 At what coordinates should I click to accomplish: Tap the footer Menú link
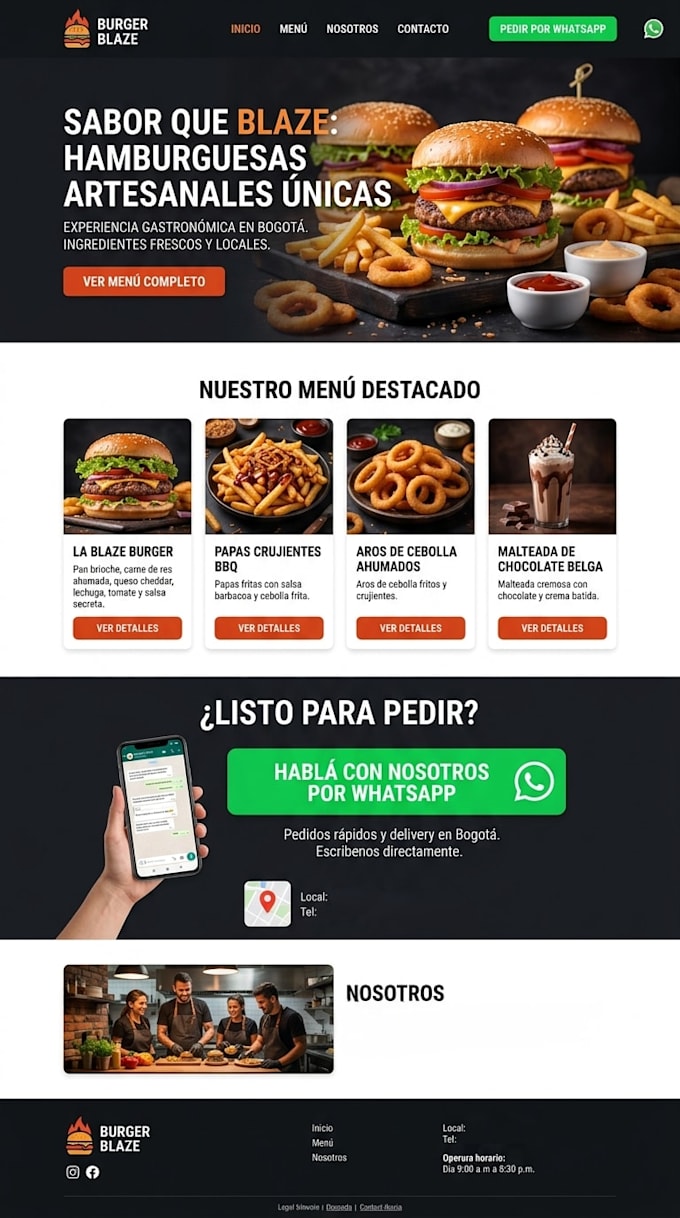coord(322,1143)
